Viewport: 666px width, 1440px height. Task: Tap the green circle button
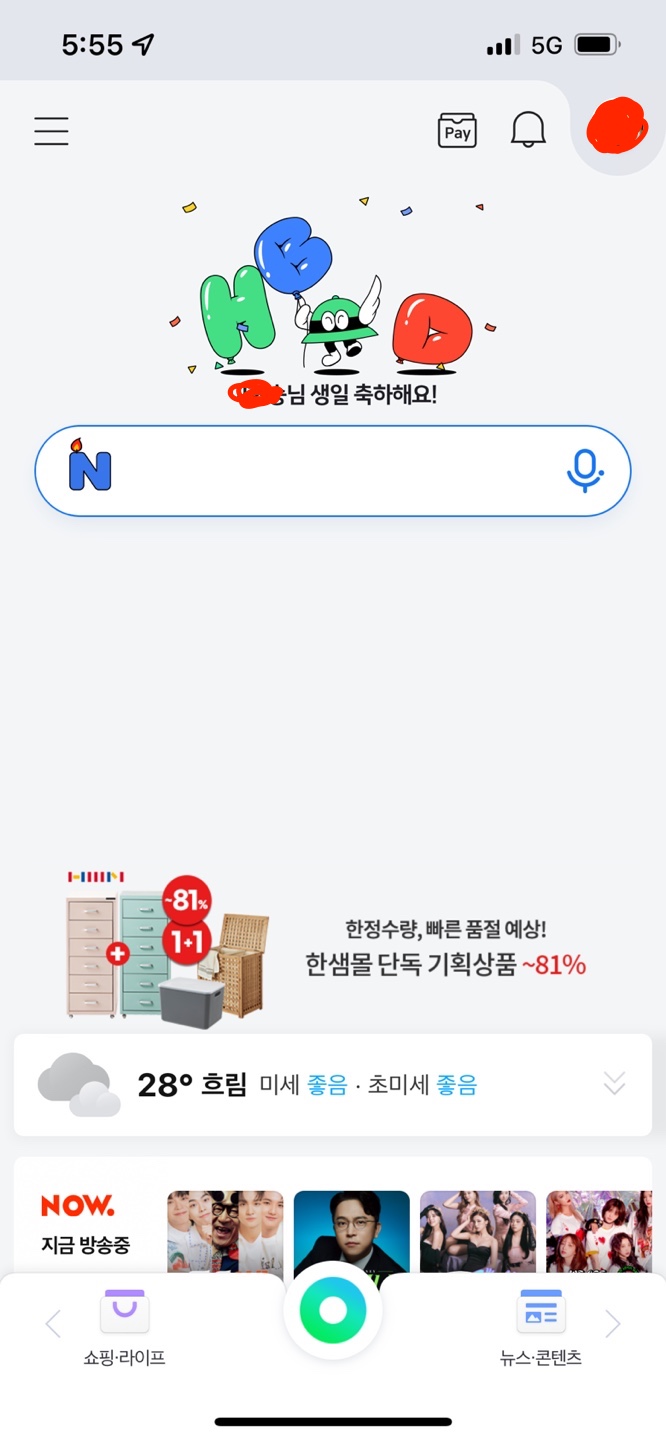click(x=333, y=1310)
